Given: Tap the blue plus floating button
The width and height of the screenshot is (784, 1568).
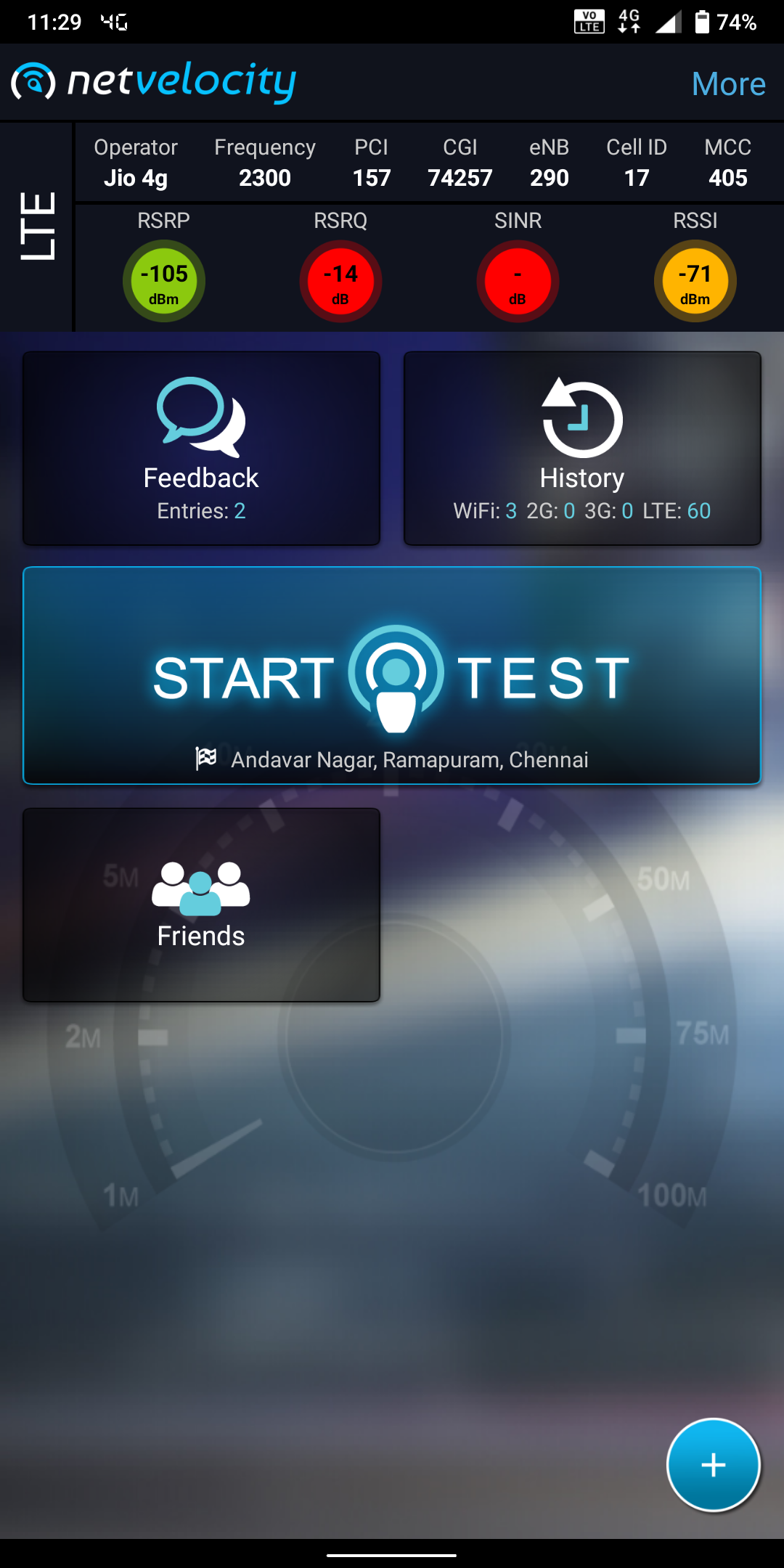Looking at the screenshot, I should [x=713, y=1465].
